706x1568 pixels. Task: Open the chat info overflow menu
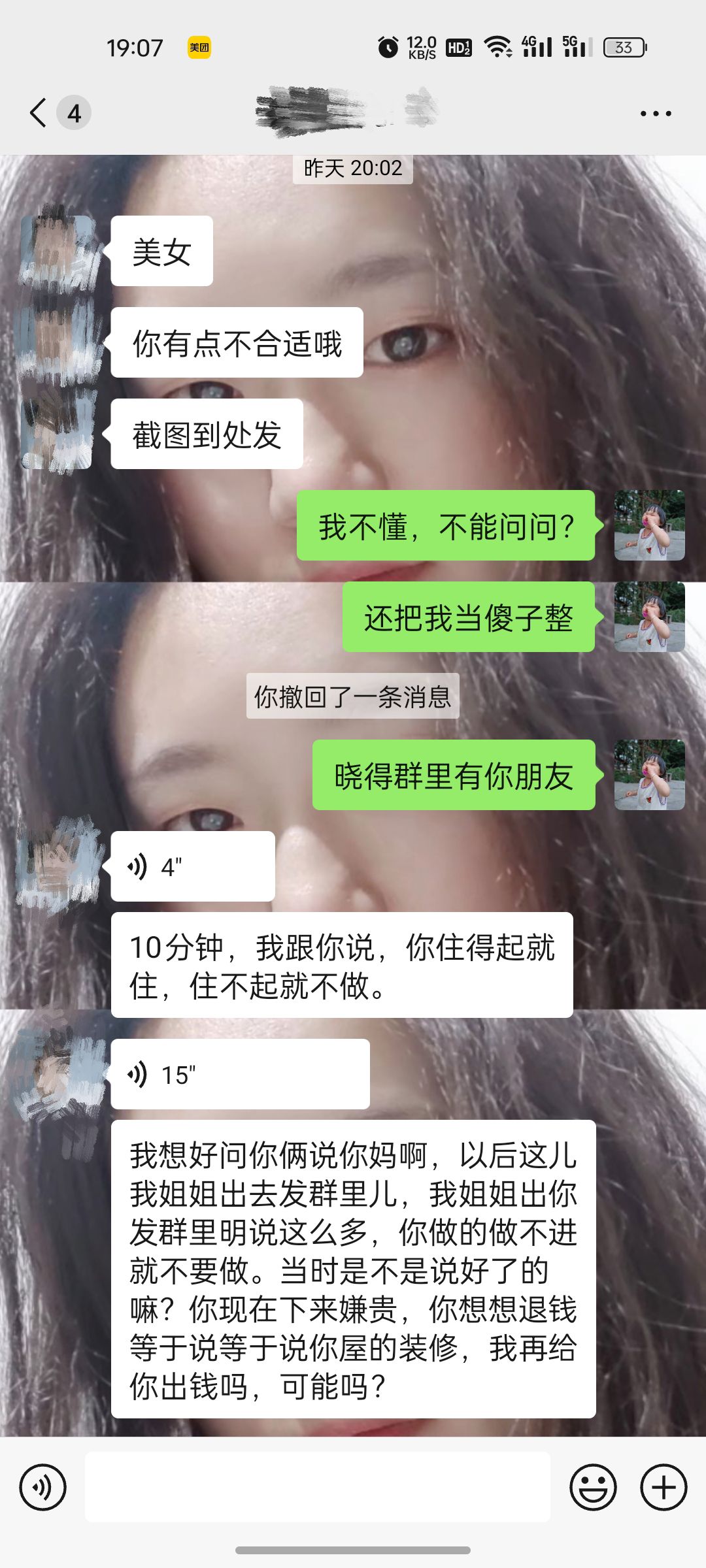coord(655,114)
